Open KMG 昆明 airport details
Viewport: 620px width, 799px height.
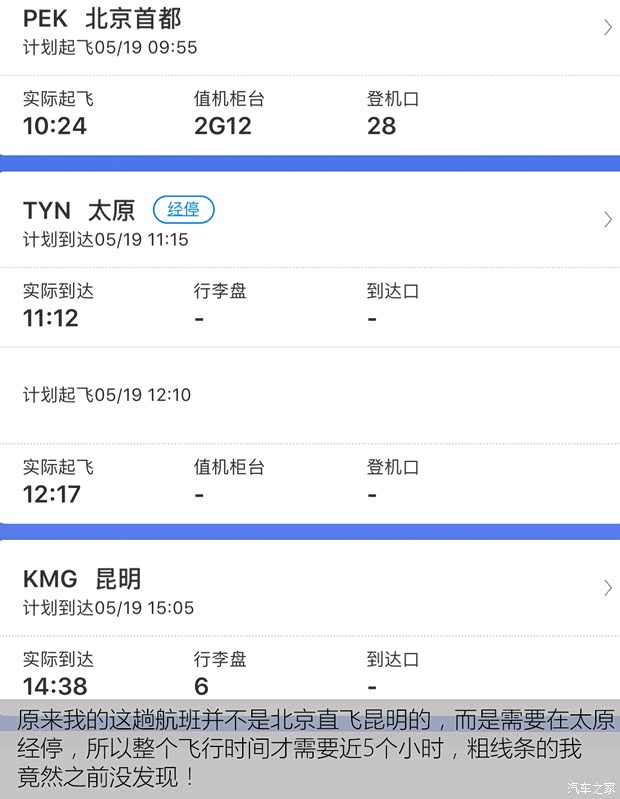(x=607, y=588)
